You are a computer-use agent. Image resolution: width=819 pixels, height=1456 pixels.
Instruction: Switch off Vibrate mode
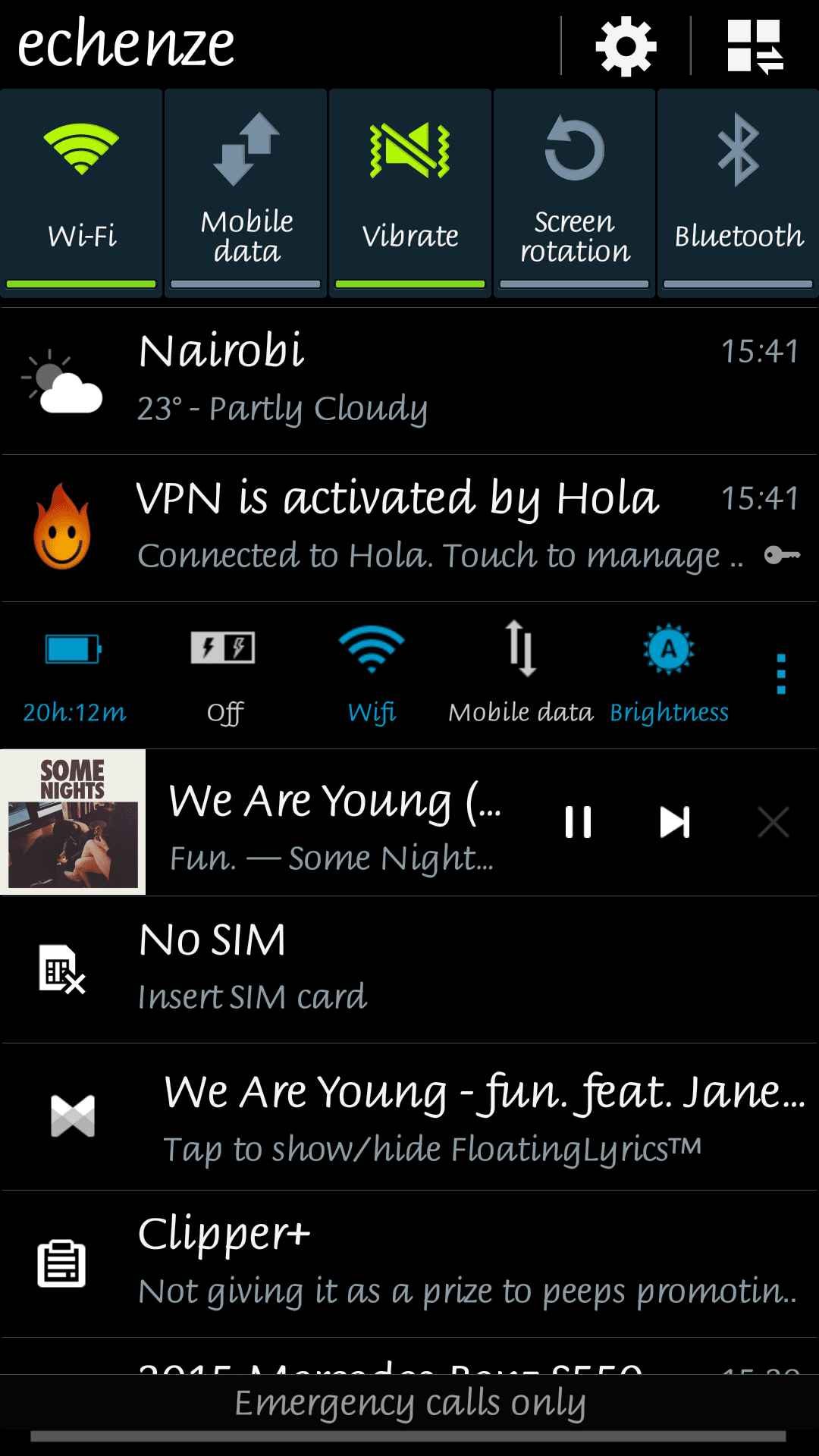(410, 193)
